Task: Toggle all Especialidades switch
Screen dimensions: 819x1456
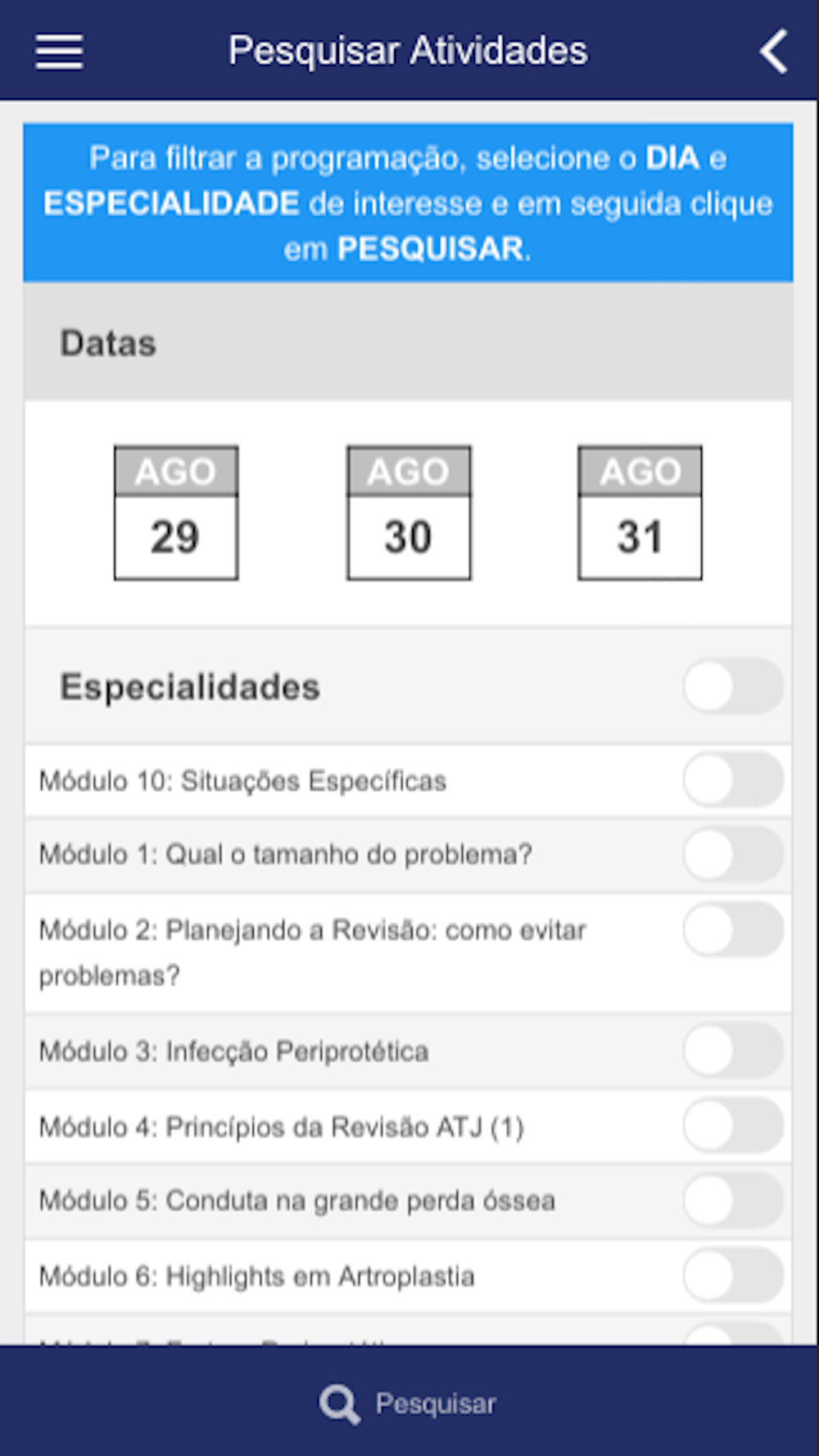Action: [733, 686]
